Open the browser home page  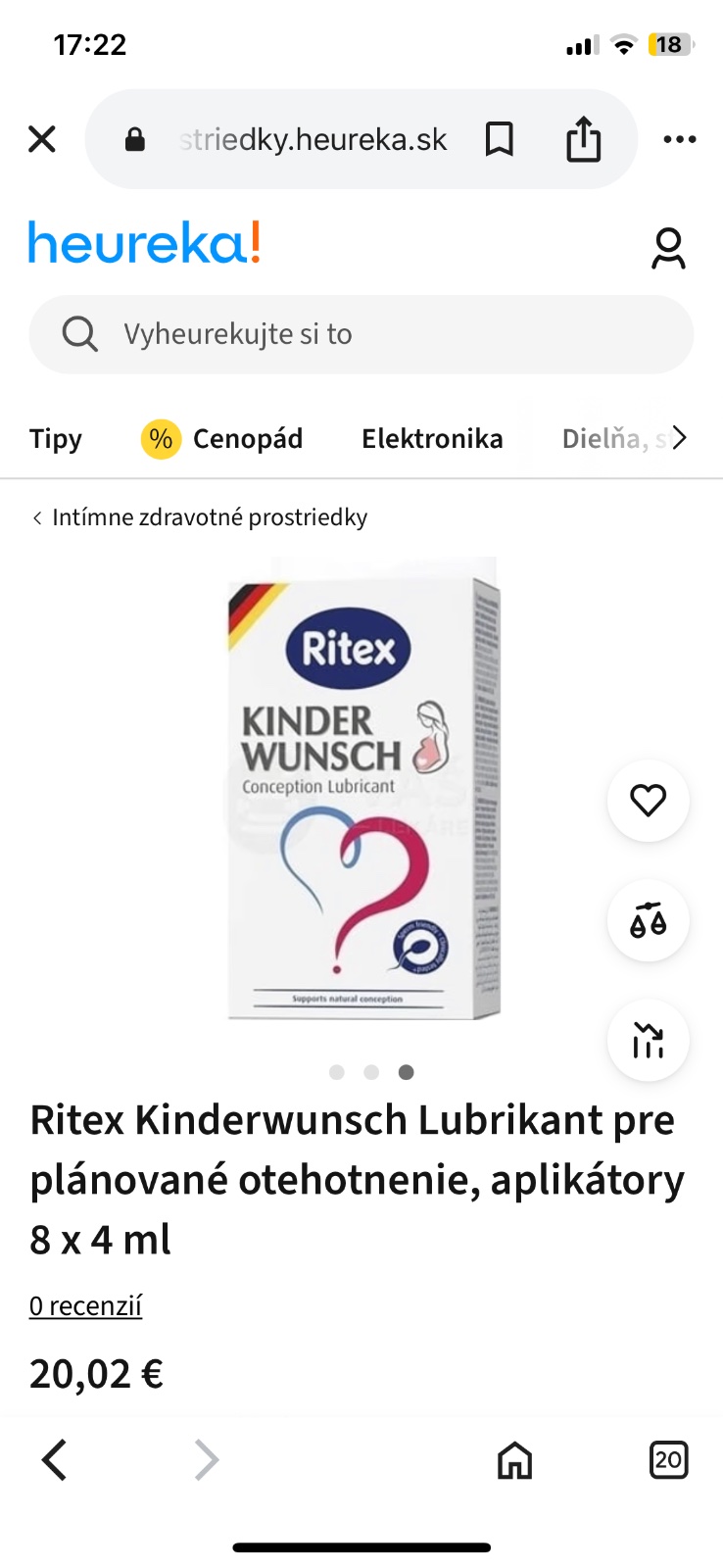(514, 1460)
